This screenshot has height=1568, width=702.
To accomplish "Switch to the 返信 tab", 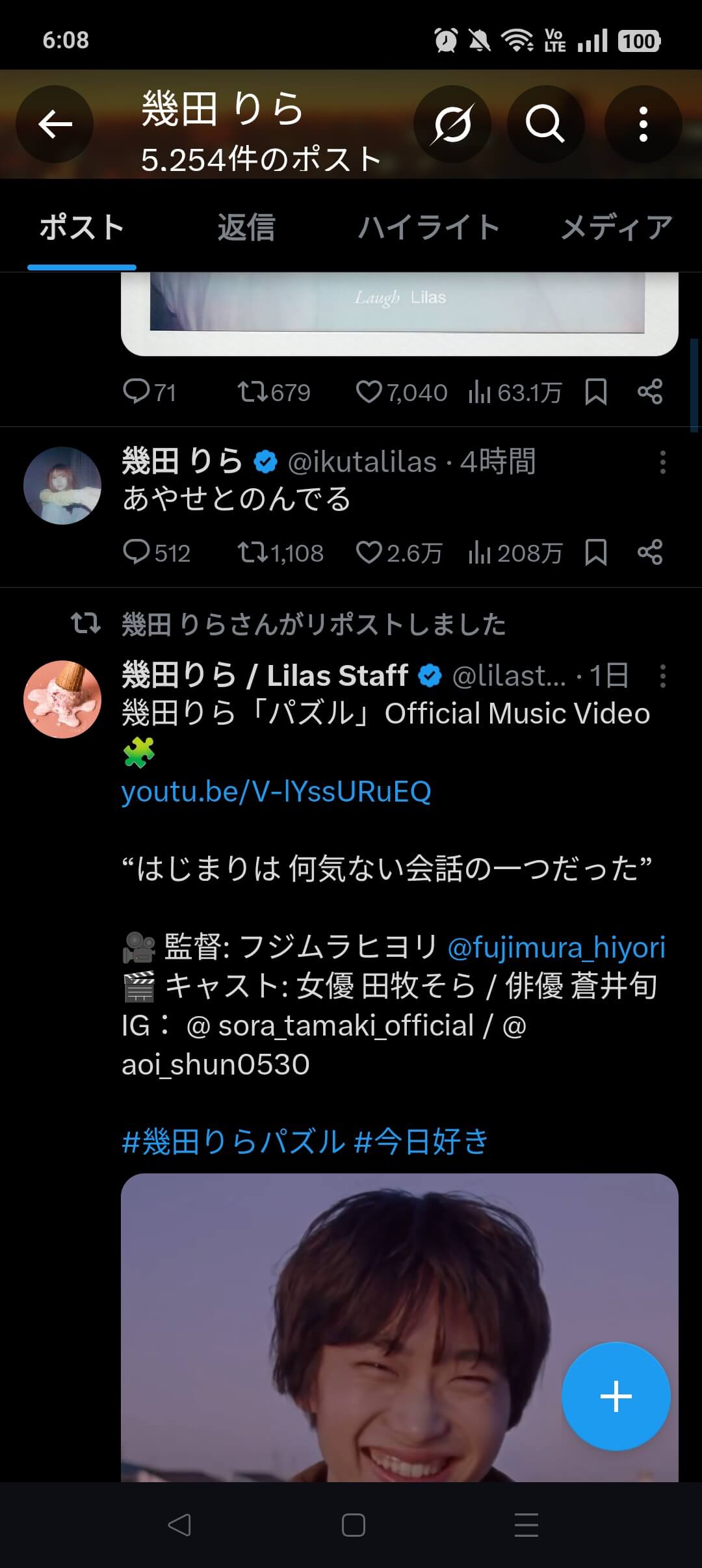I will coord(246,228).
